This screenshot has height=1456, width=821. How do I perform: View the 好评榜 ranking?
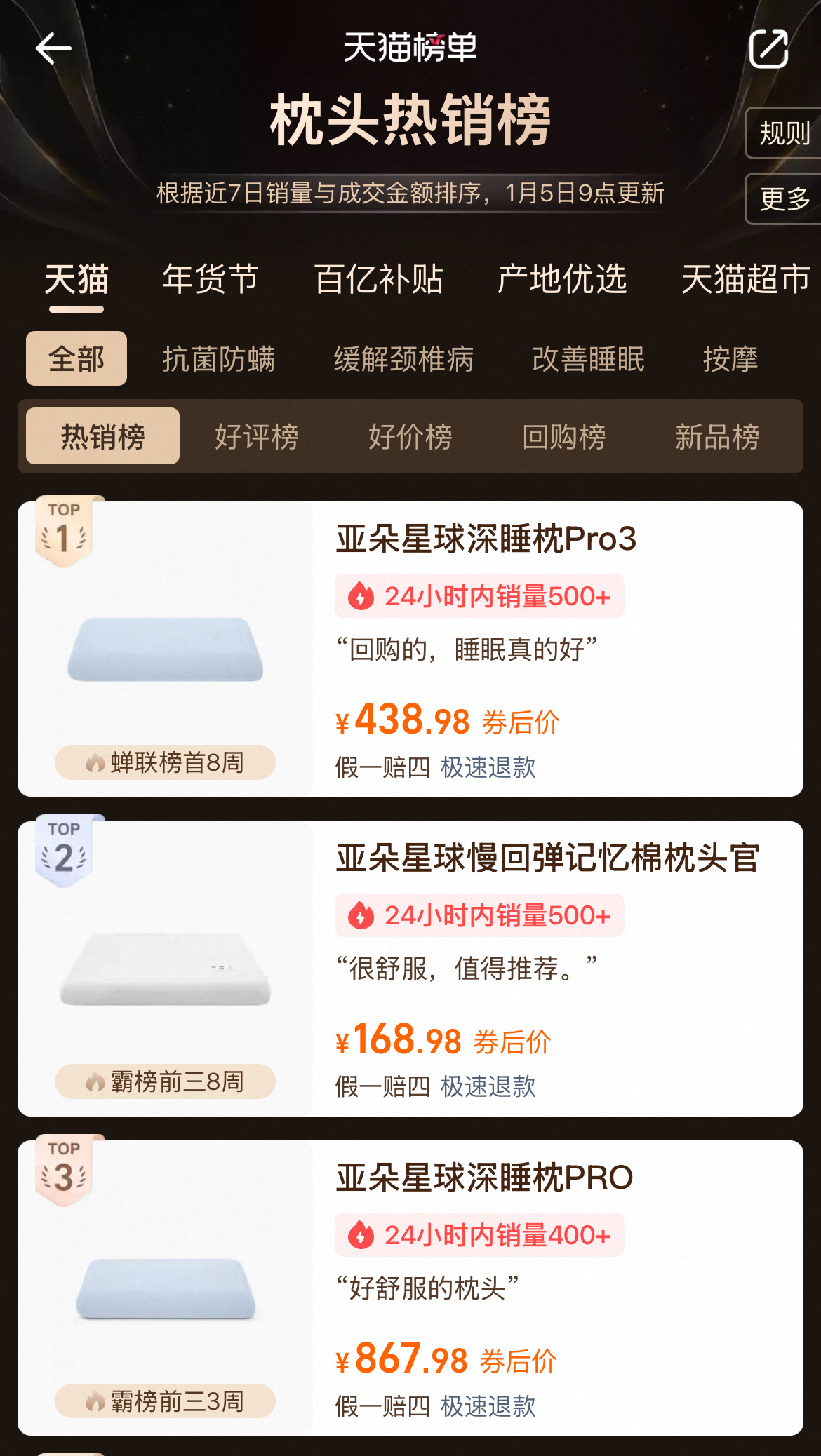point(256,436)
